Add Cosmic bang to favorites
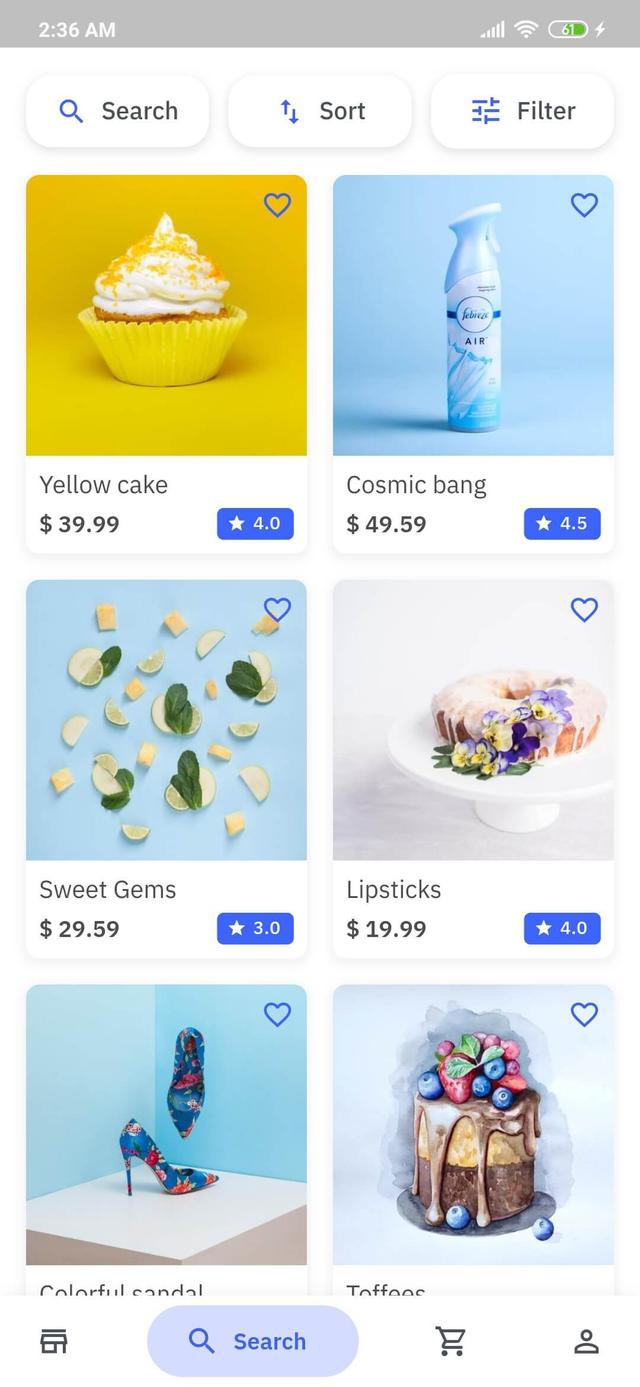 (584, 205)
